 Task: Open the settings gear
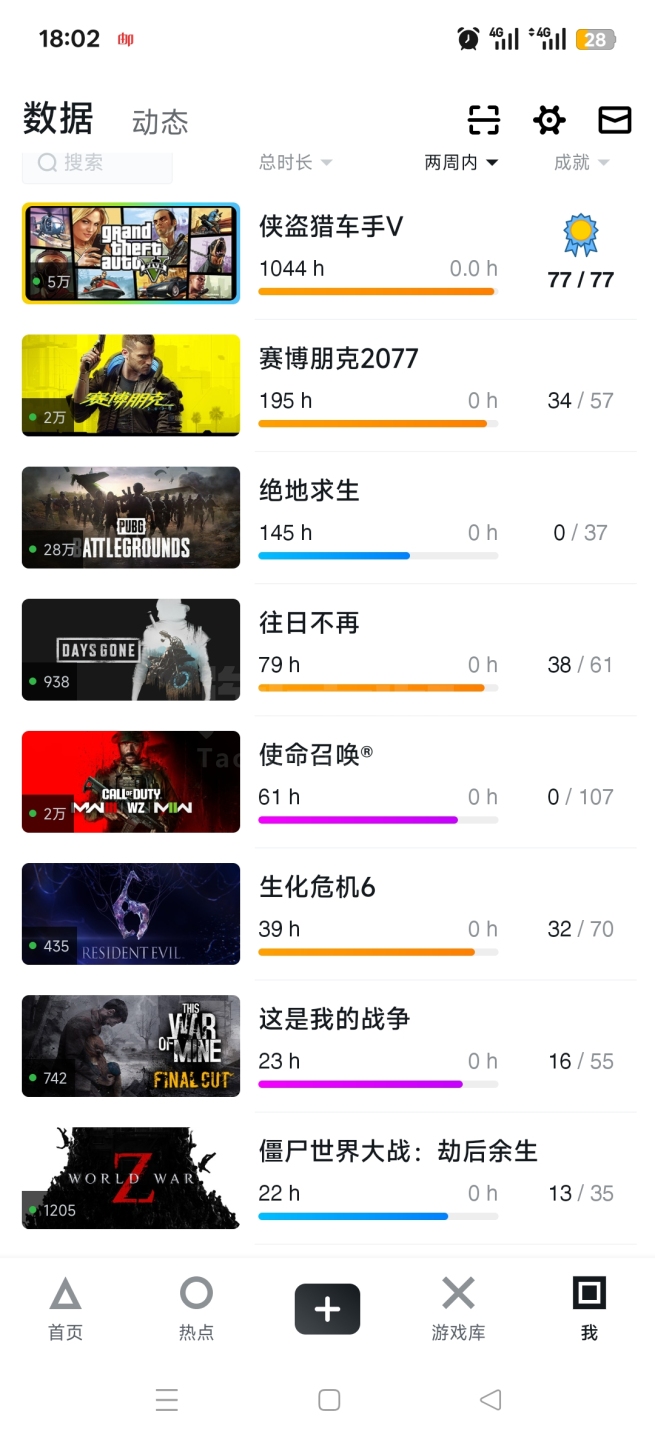[549, 120]
